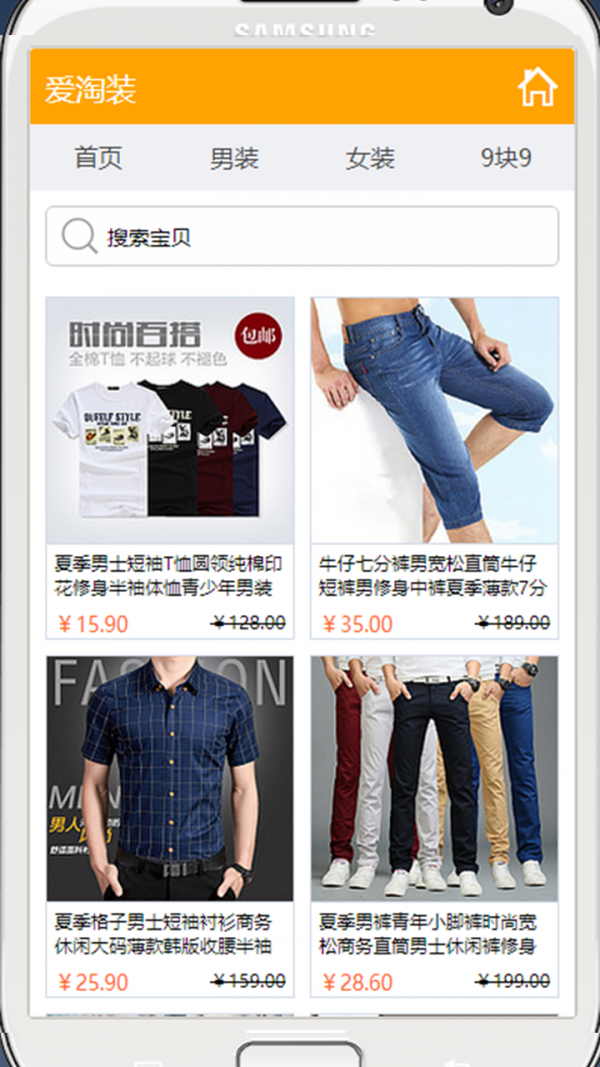Switch to the 男装 tab
600x1067 pixels.
pyautogui.click(x=234, y=158)
